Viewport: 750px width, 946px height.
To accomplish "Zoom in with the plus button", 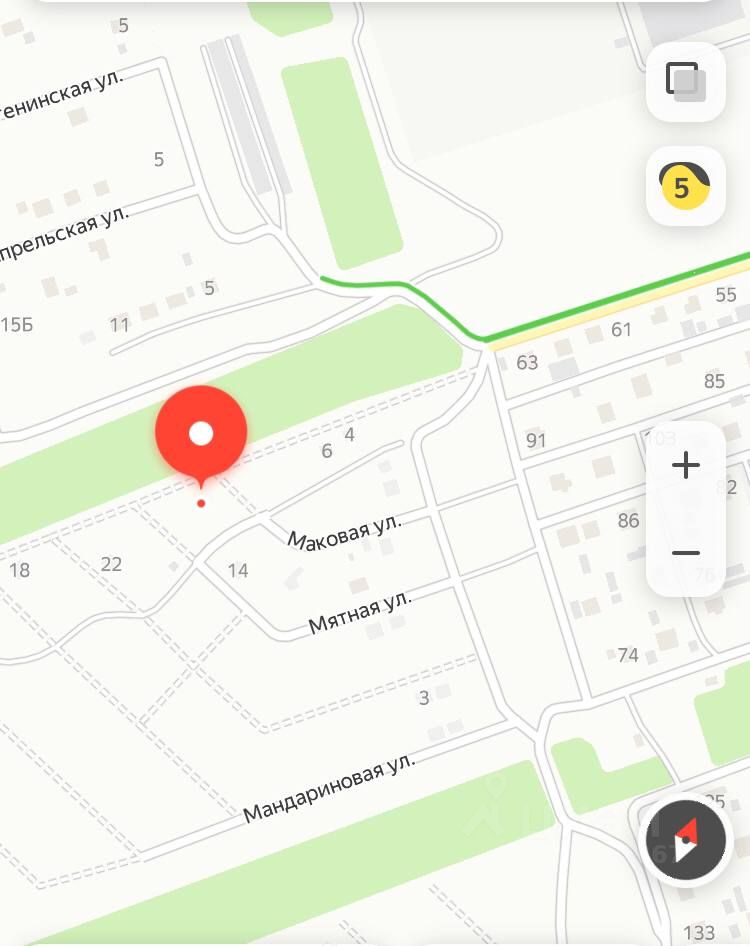I will pos(686,466).
